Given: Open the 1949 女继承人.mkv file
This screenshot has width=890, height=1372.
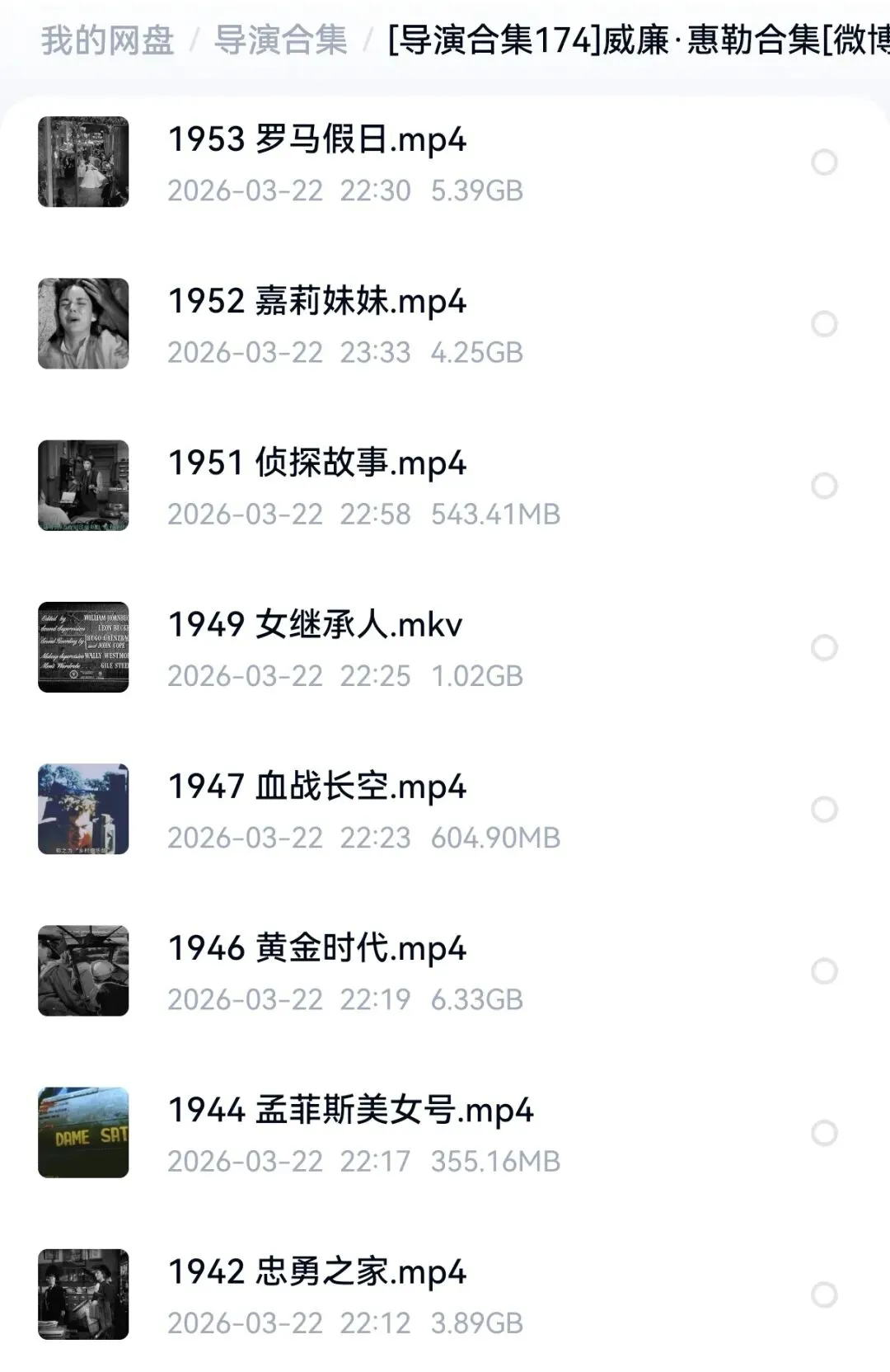Looking at the screenshot, I should pos(315,625).
